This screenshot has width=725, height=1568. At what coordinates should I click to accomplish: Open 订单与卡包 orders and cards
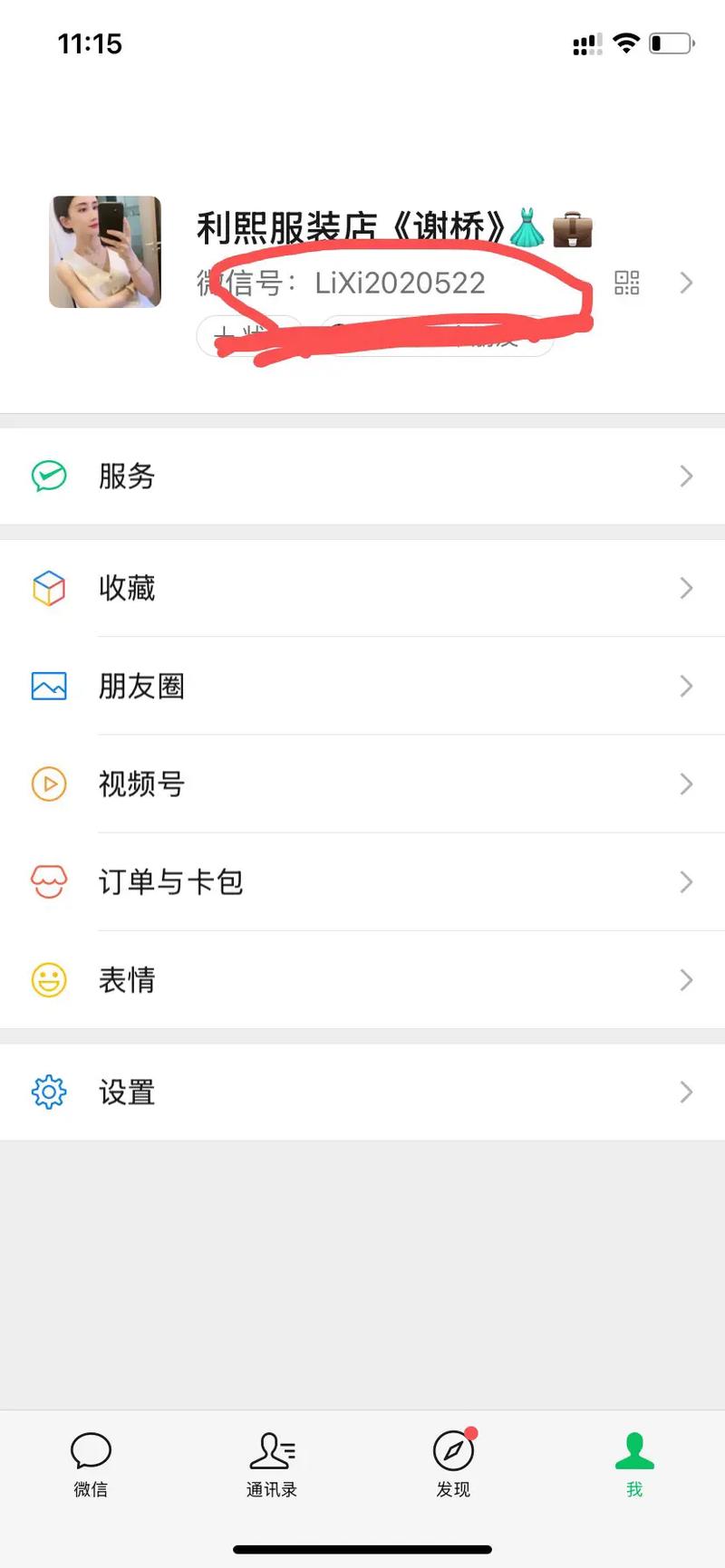tap(362, 882)
